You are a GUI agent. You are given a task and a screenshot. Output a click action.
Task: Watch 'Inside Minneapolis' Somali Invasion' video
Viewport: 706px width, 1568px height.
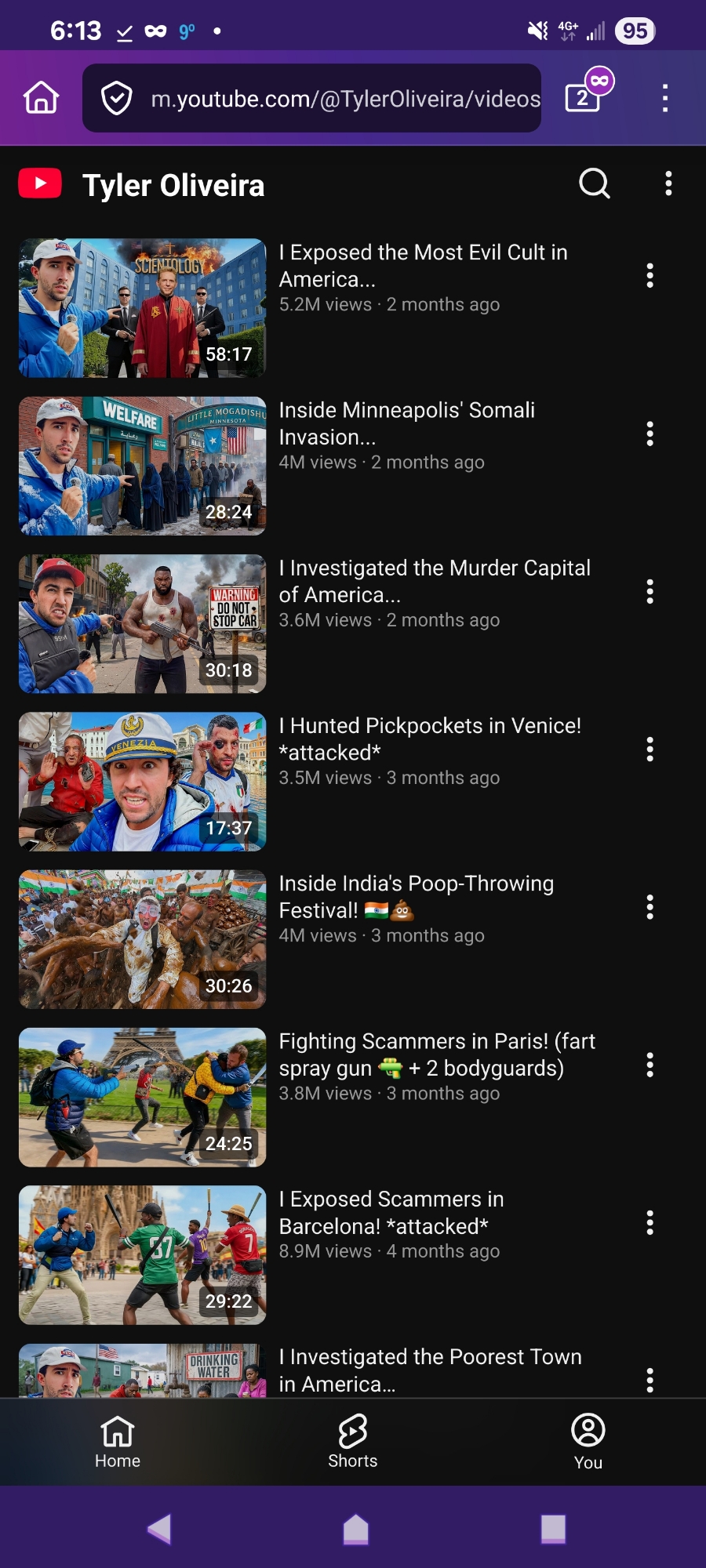click(142, 466)
